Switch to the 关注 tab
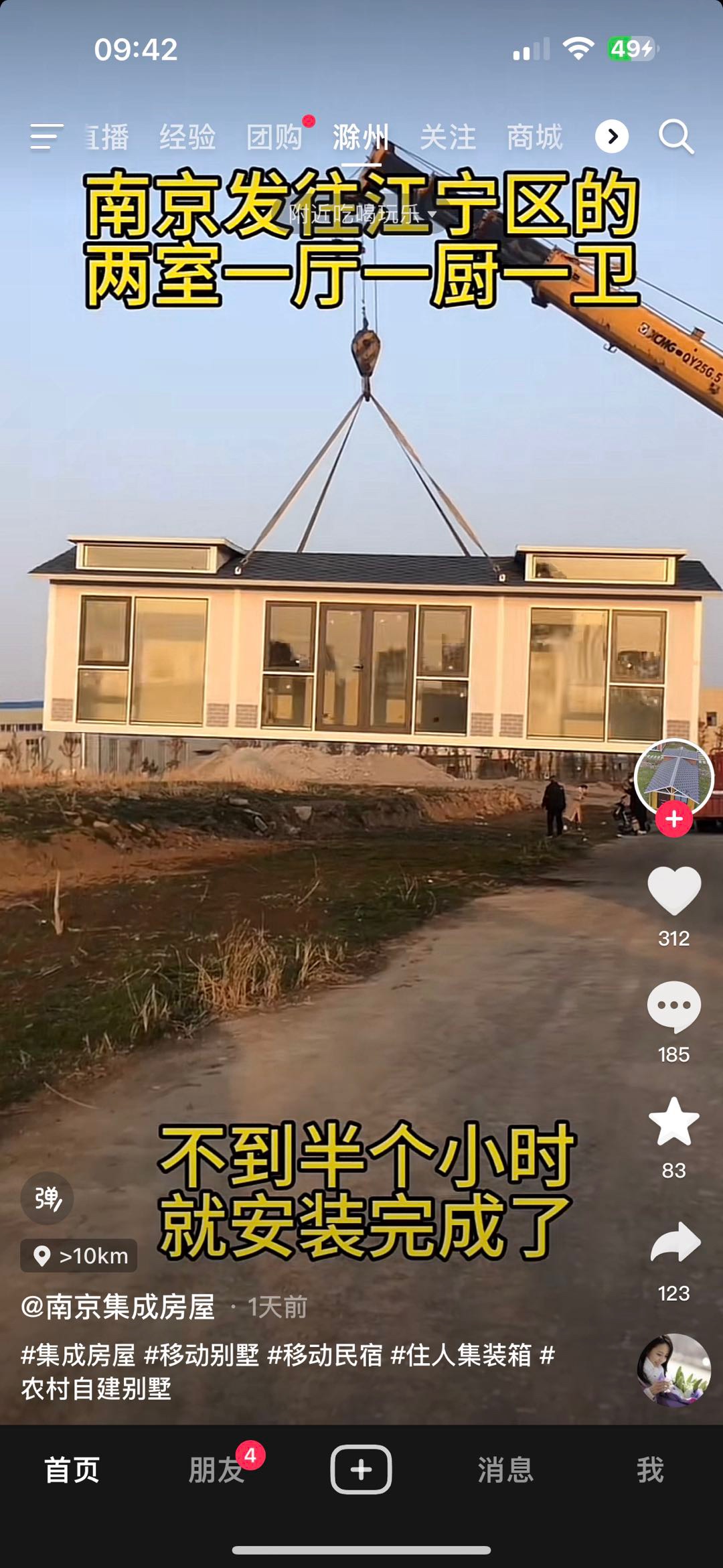This screenshot has width=723, height=1568. 448,137
